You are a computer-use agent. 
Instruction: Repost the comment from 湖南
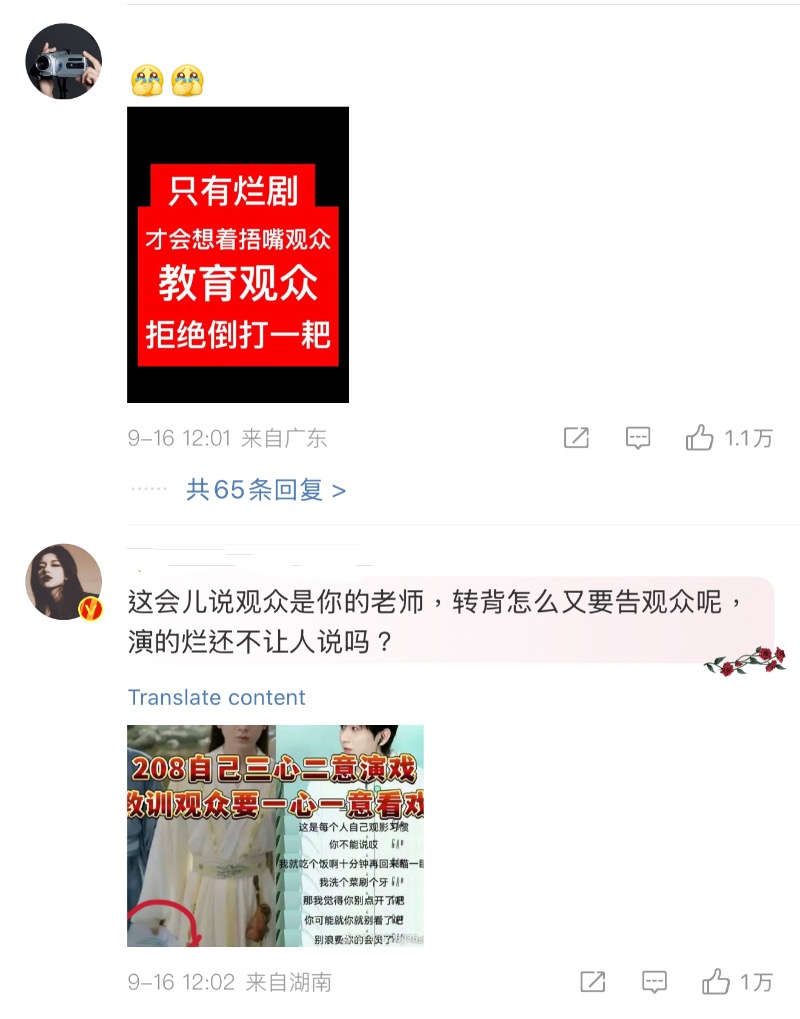(x=592, y=982)
